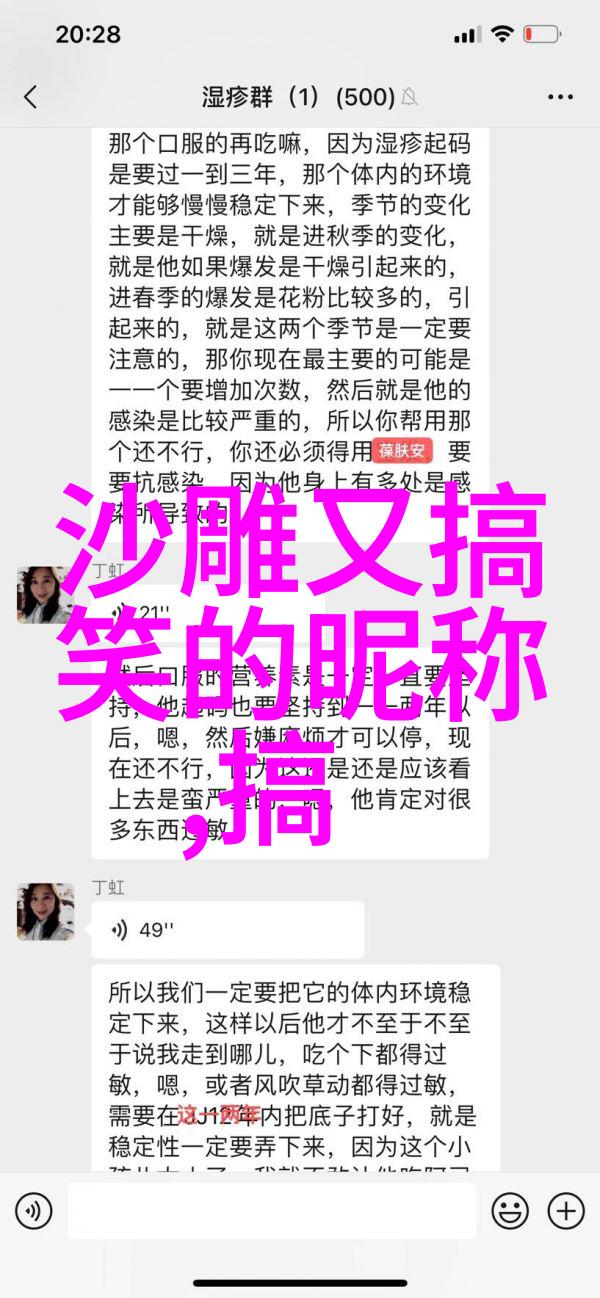This screenshot has width=600, height=1298.
Task: Open the group chat overflow menu
Action: pos(563,97)
